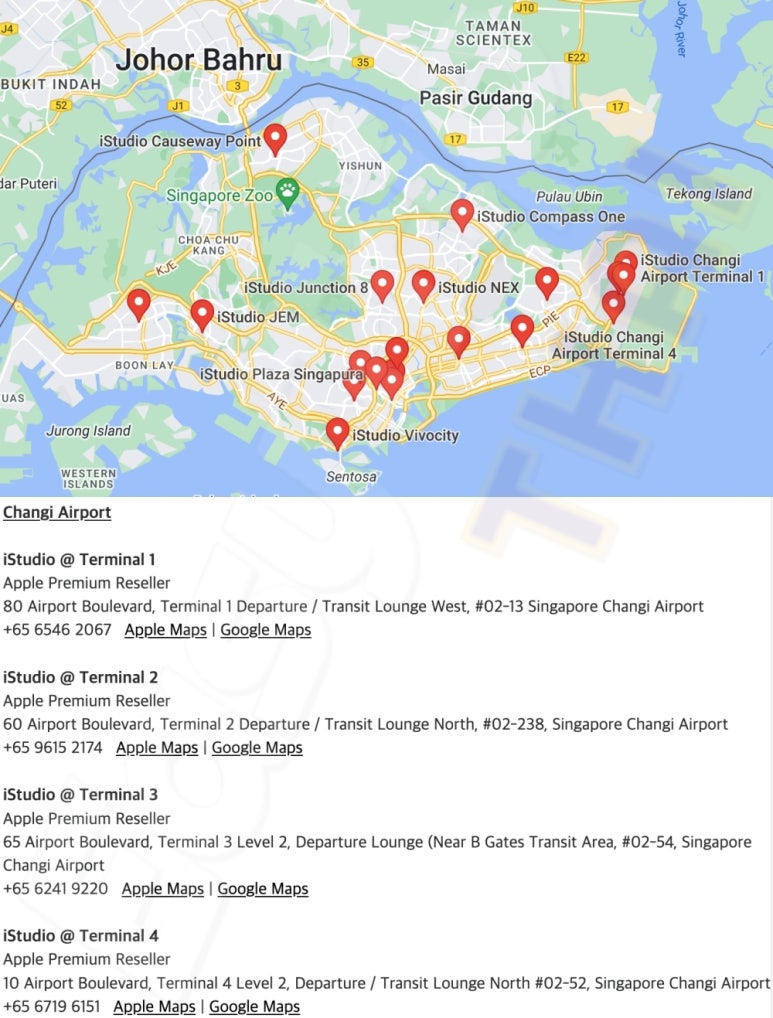Tap the iStudio NEX map pin
The image size is (773, 1018).
pyautogui.click(x=423, y=284)
